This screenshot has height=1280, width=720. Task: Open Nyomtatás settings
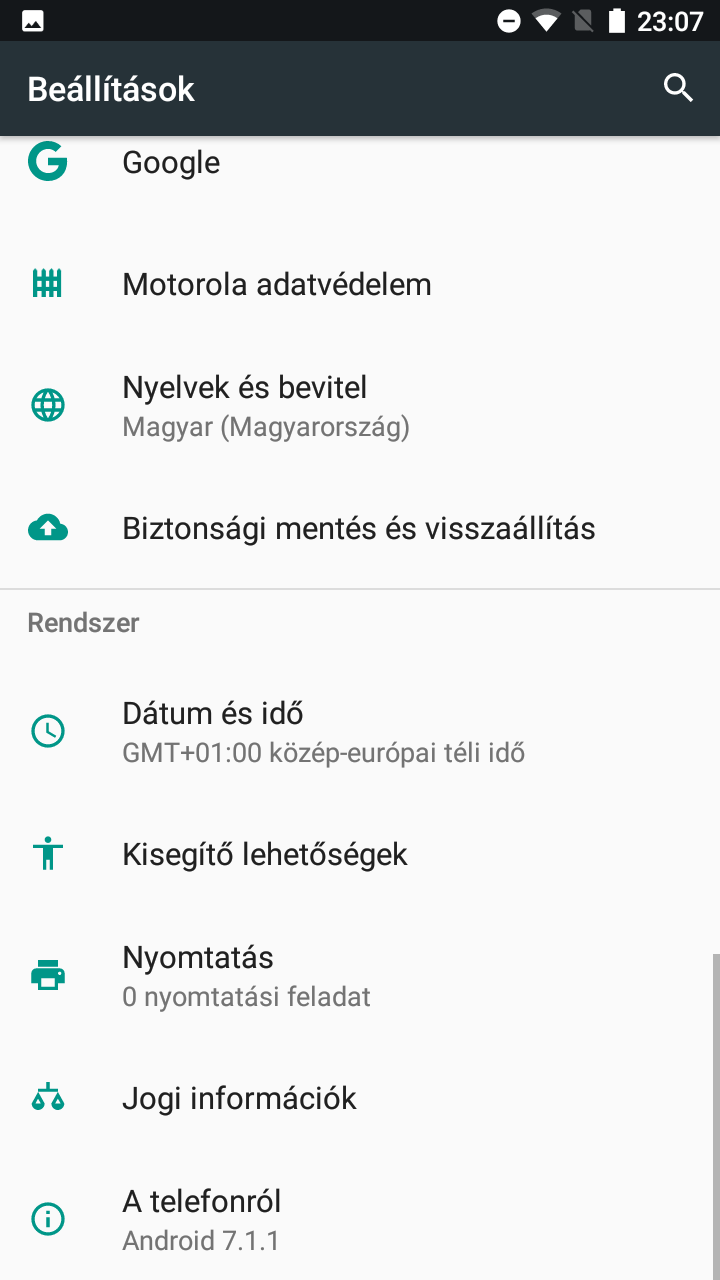[360, 976]
